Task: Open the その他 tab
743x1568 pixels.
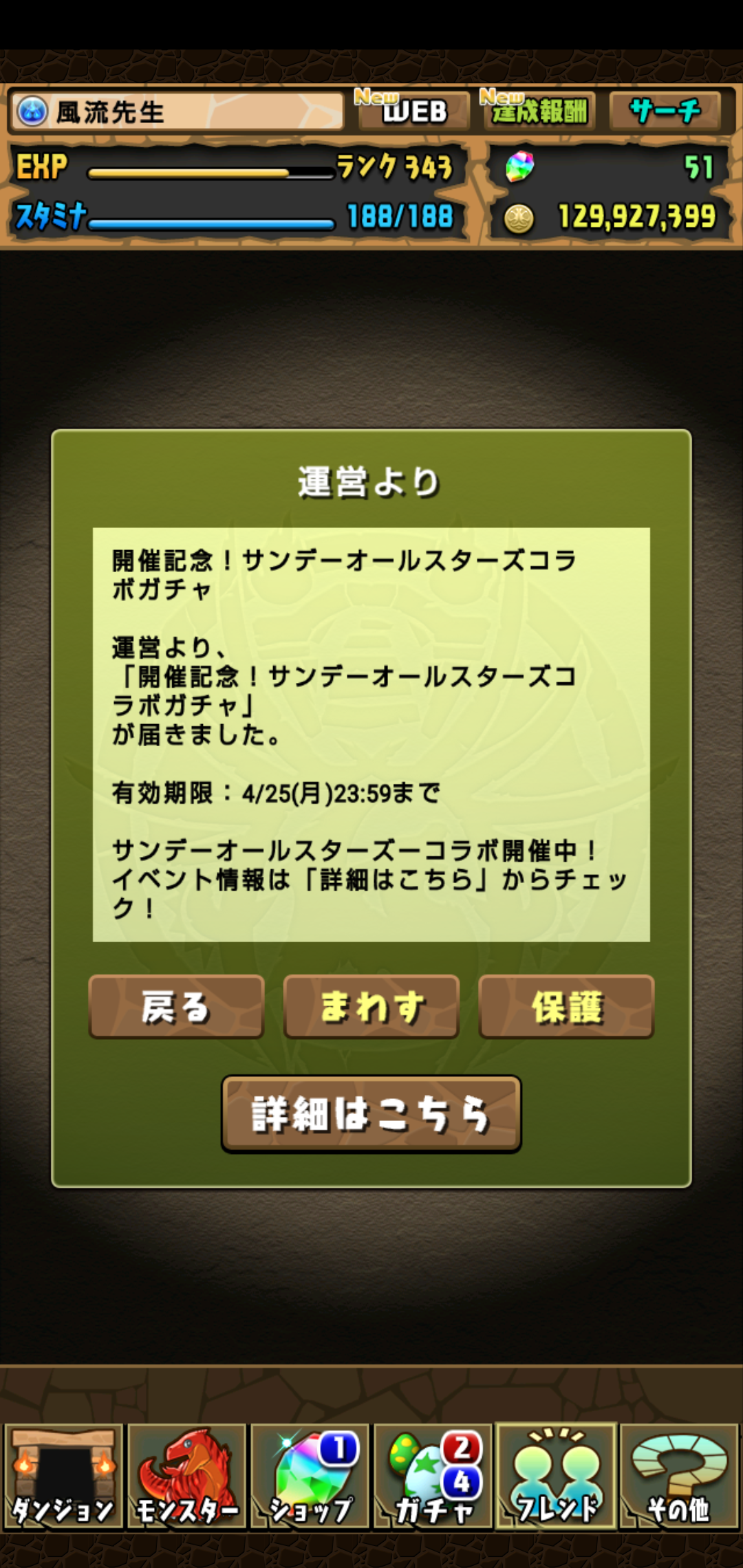Action: 679,1476
